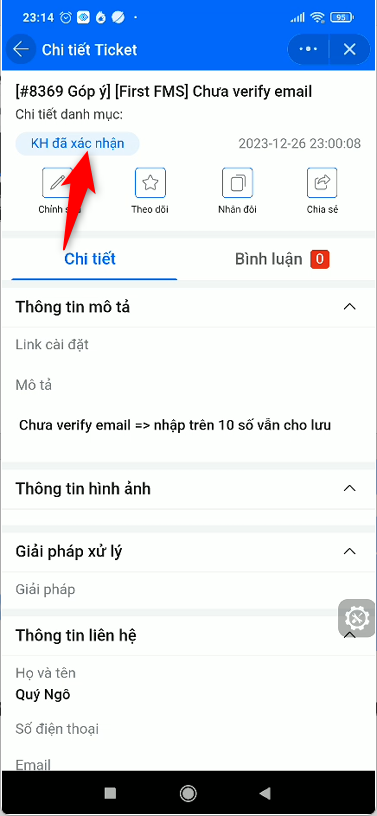This screenshot has height=816, width=377.
Task: Collapse the Thông tin mô tả section
Action: 350,307
